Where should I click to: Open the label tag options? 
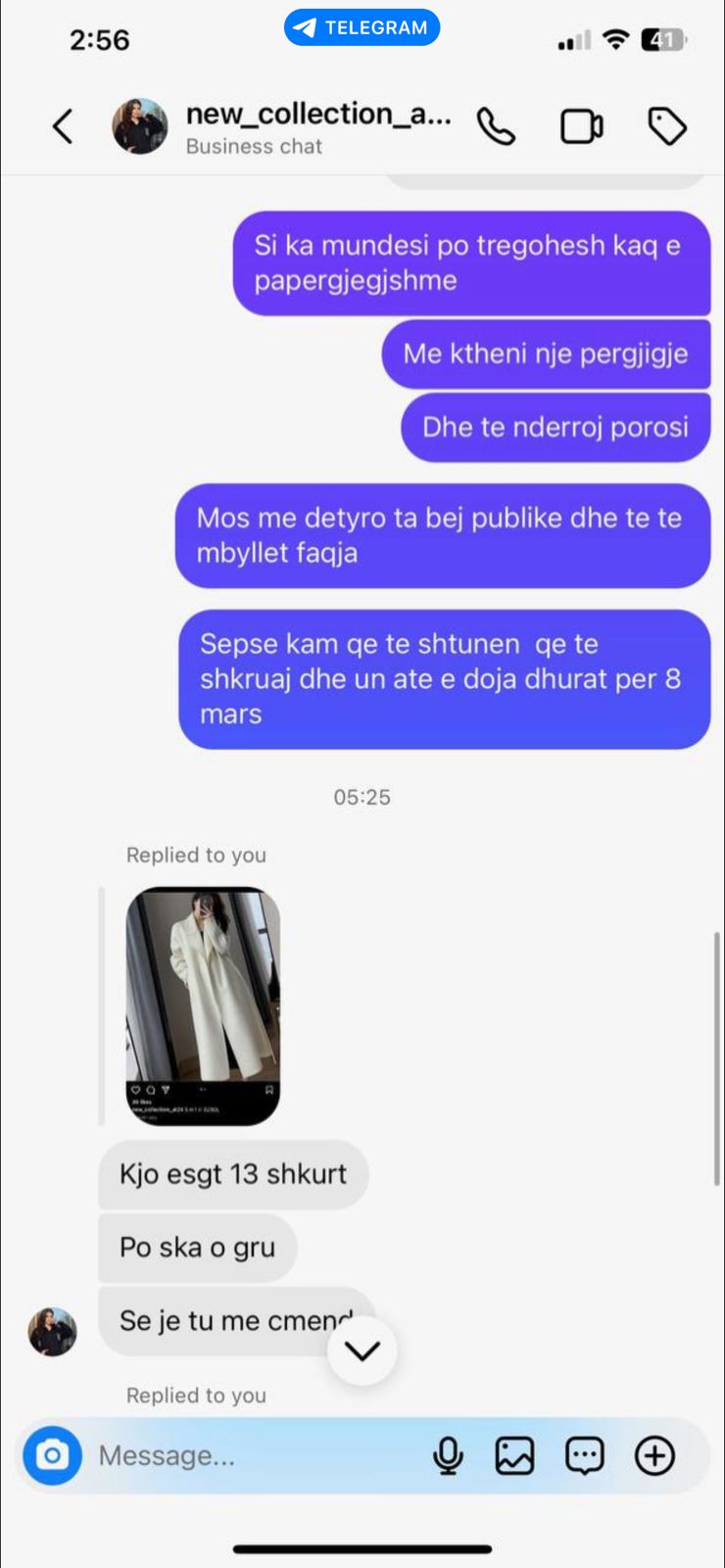pos(667,126)
